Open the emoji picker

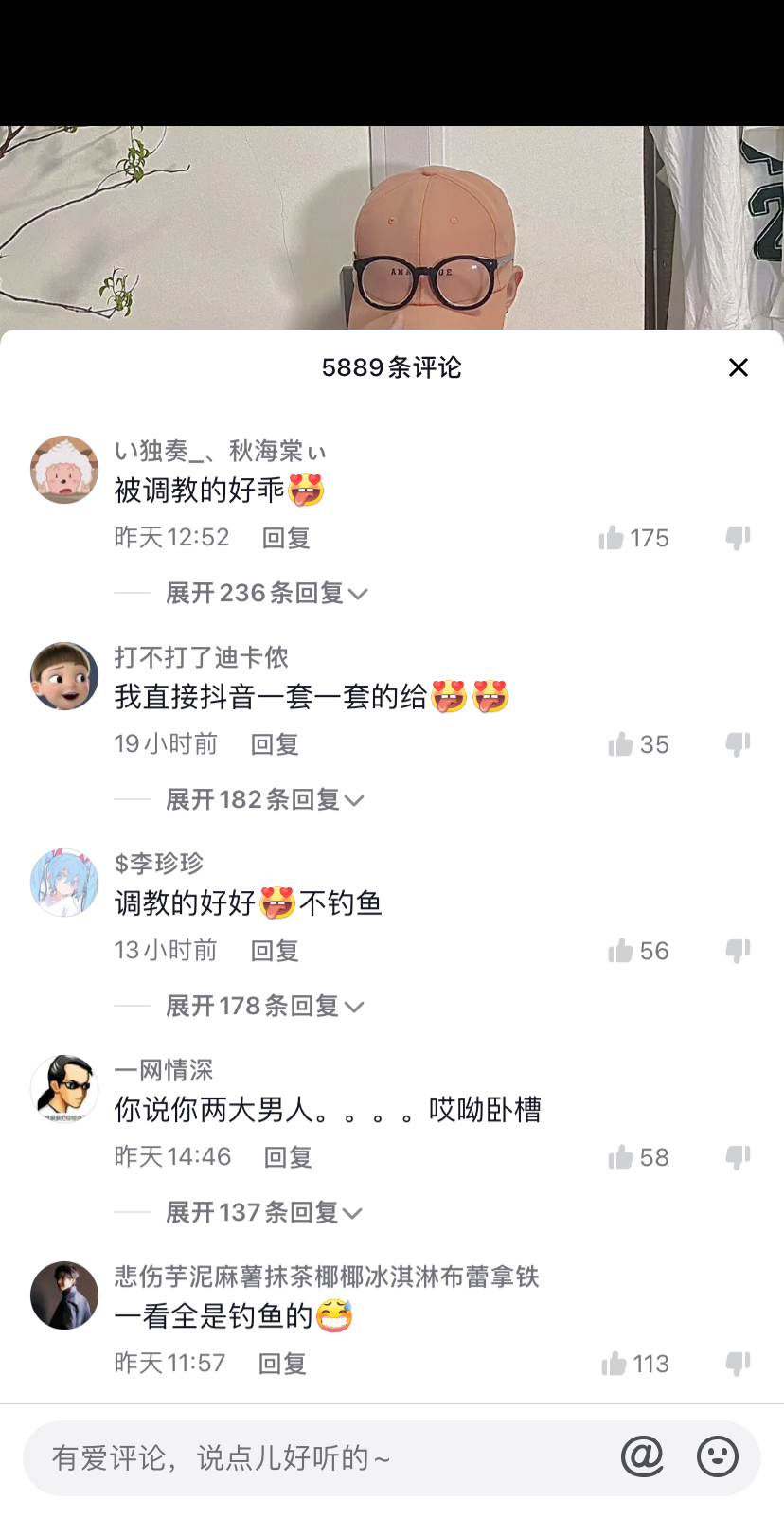pos(718,1456)
